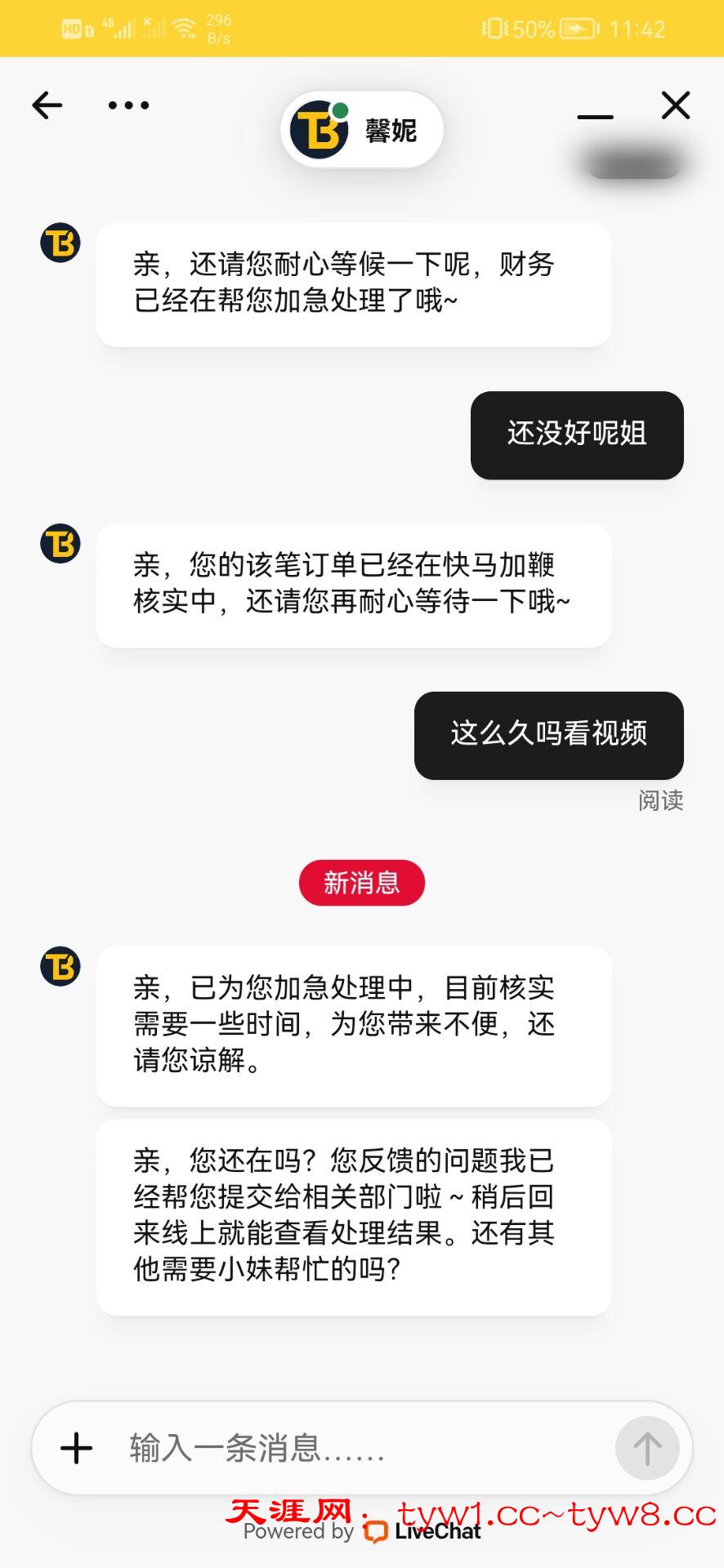724x1568 pixels.
Task: Go back using the left arrow
Action: (x=47, y=105)
